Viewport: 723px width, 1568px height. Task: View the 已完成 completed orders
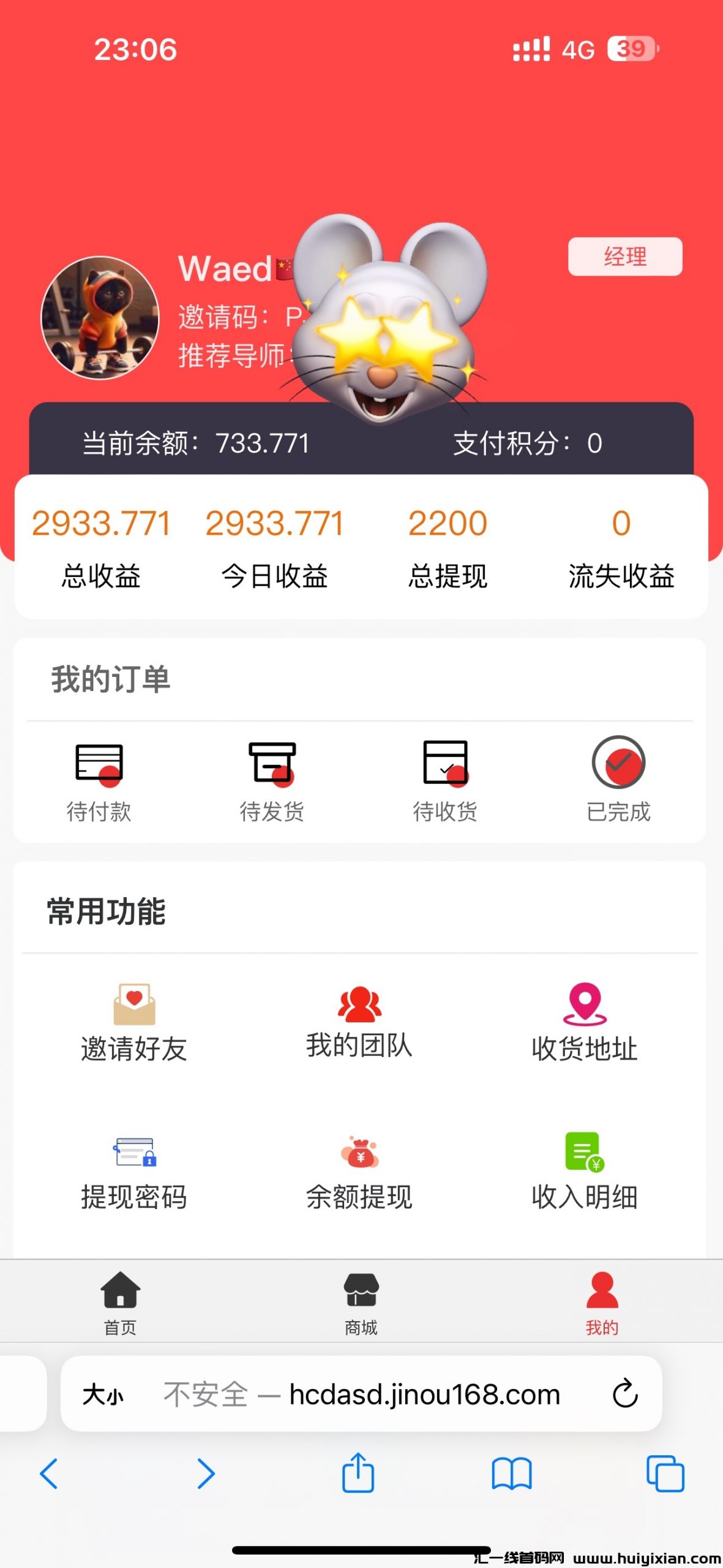620,786
